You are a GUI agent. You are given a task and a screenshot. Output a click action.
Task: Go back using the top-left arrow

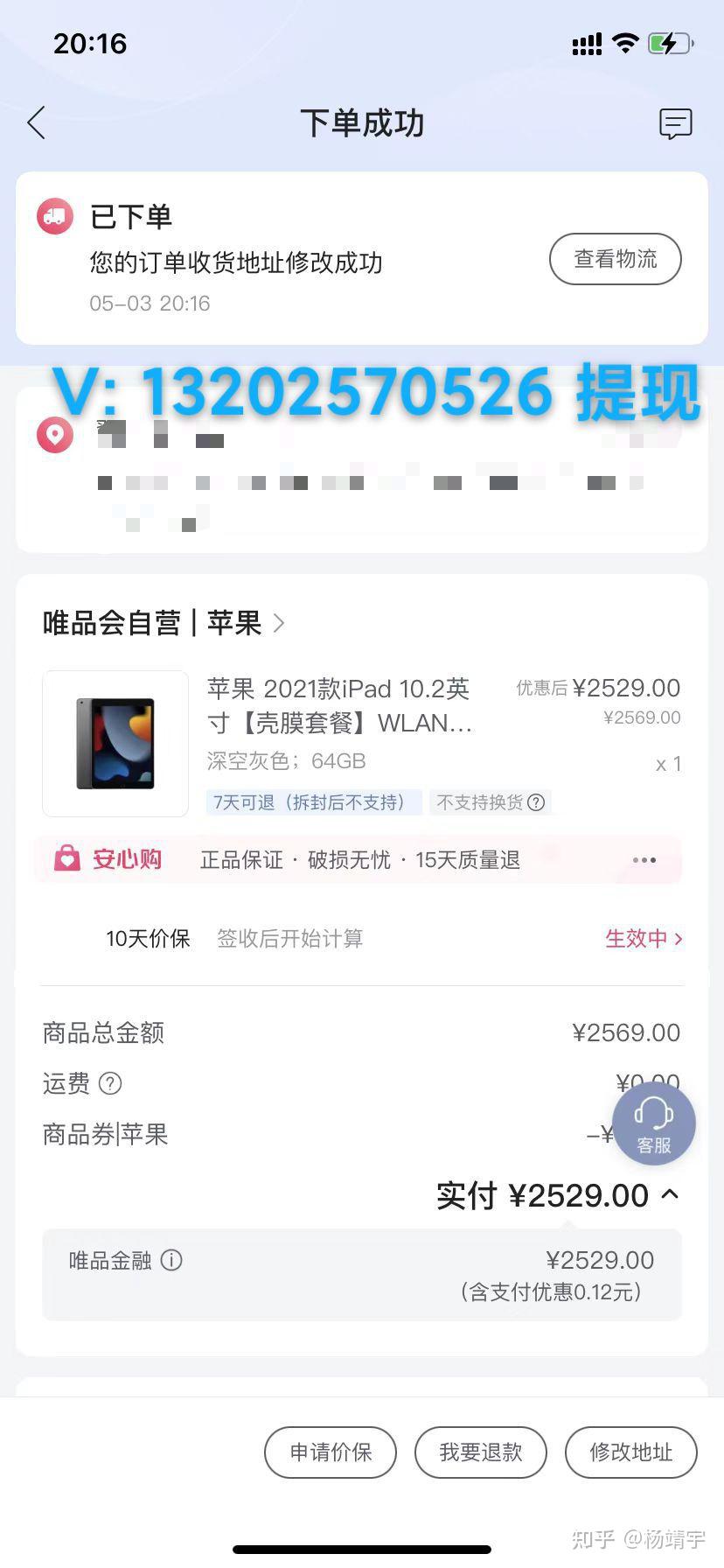(x=37, y=123)
